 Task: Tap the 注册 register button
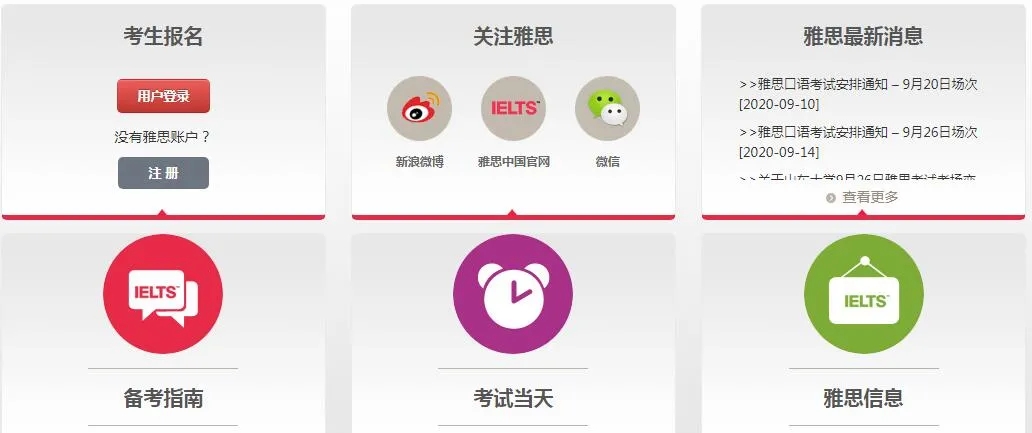tap(163, 173)
